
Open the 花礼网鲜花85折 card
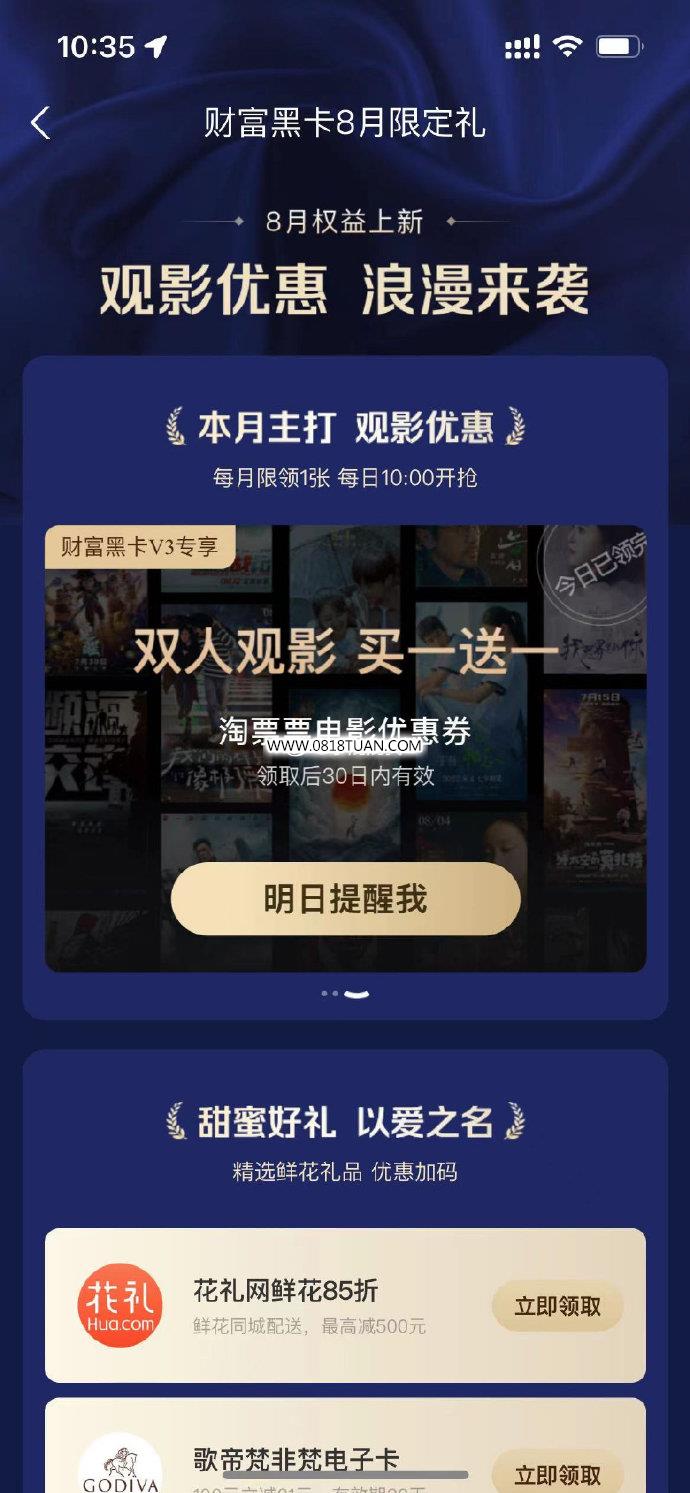point(345,1305)
